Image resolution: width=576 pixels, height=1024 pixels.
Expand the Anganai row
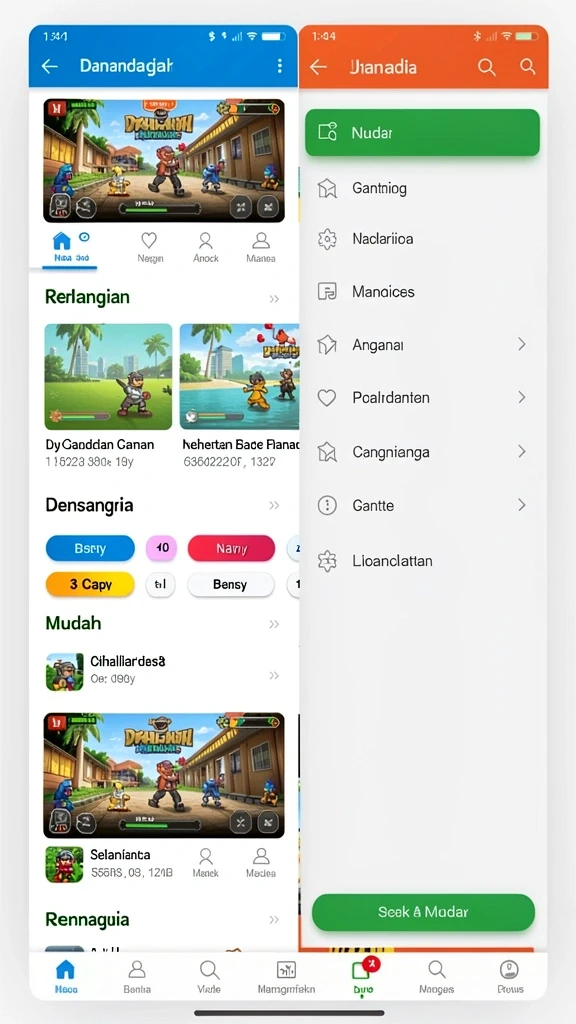423,344
